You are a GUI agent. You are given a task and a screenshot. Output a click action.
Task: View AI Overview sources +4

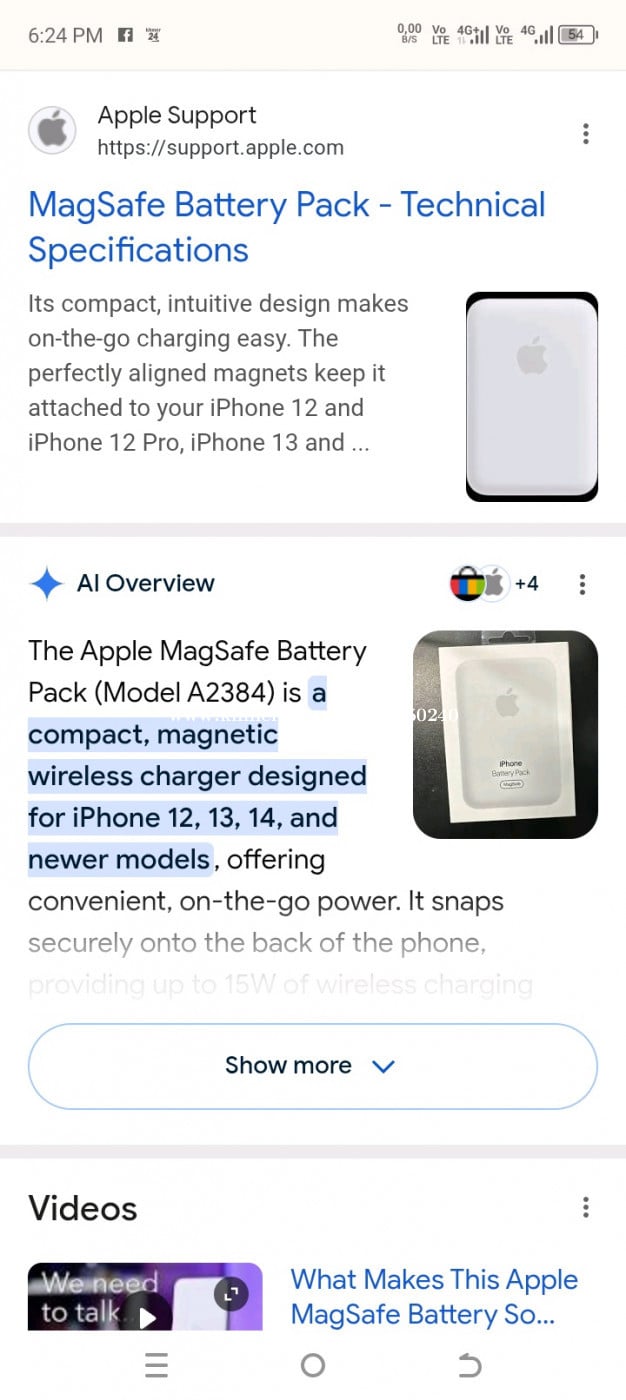(496, 583)
